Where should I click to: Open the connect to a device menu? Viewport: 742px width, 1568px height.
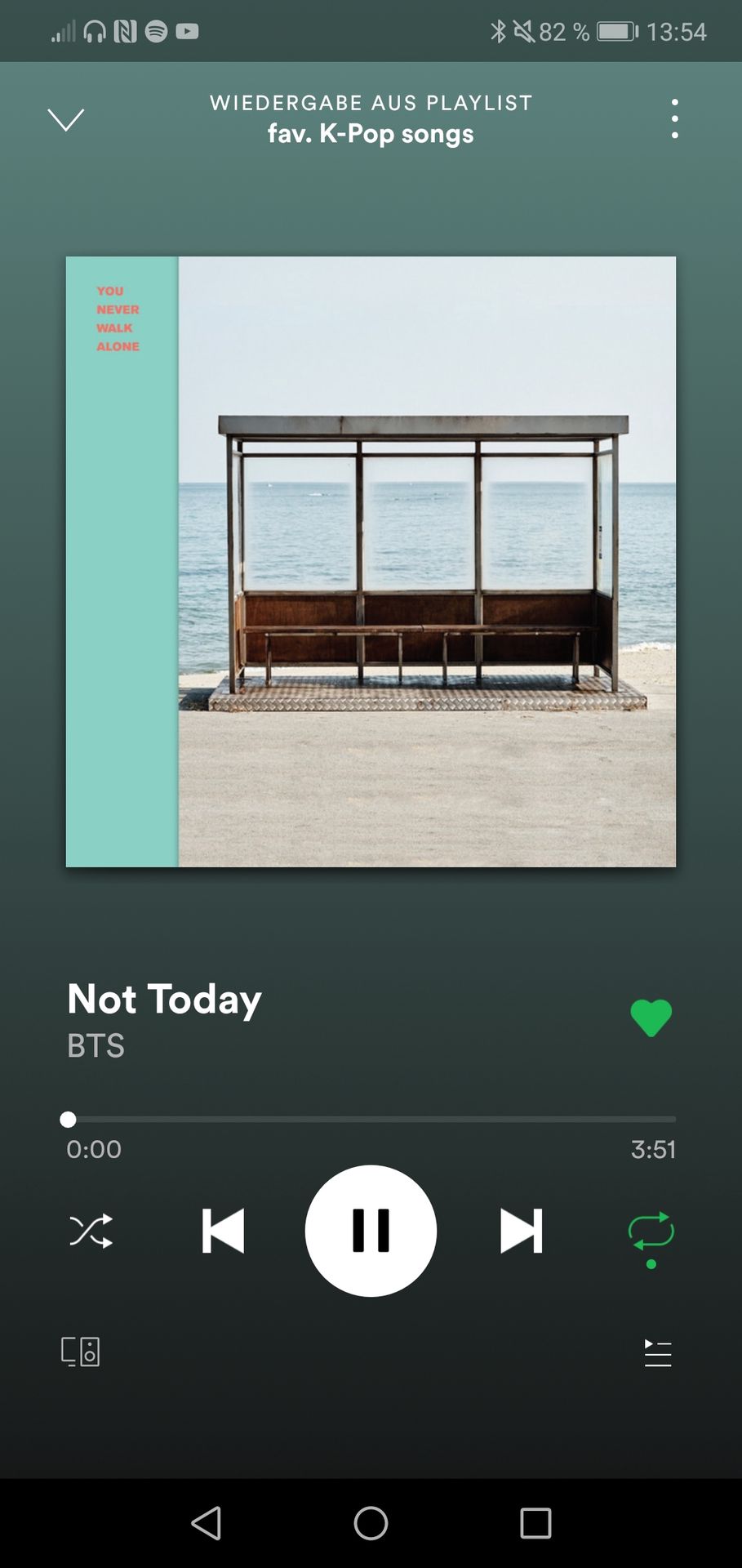coord(81,1352)
